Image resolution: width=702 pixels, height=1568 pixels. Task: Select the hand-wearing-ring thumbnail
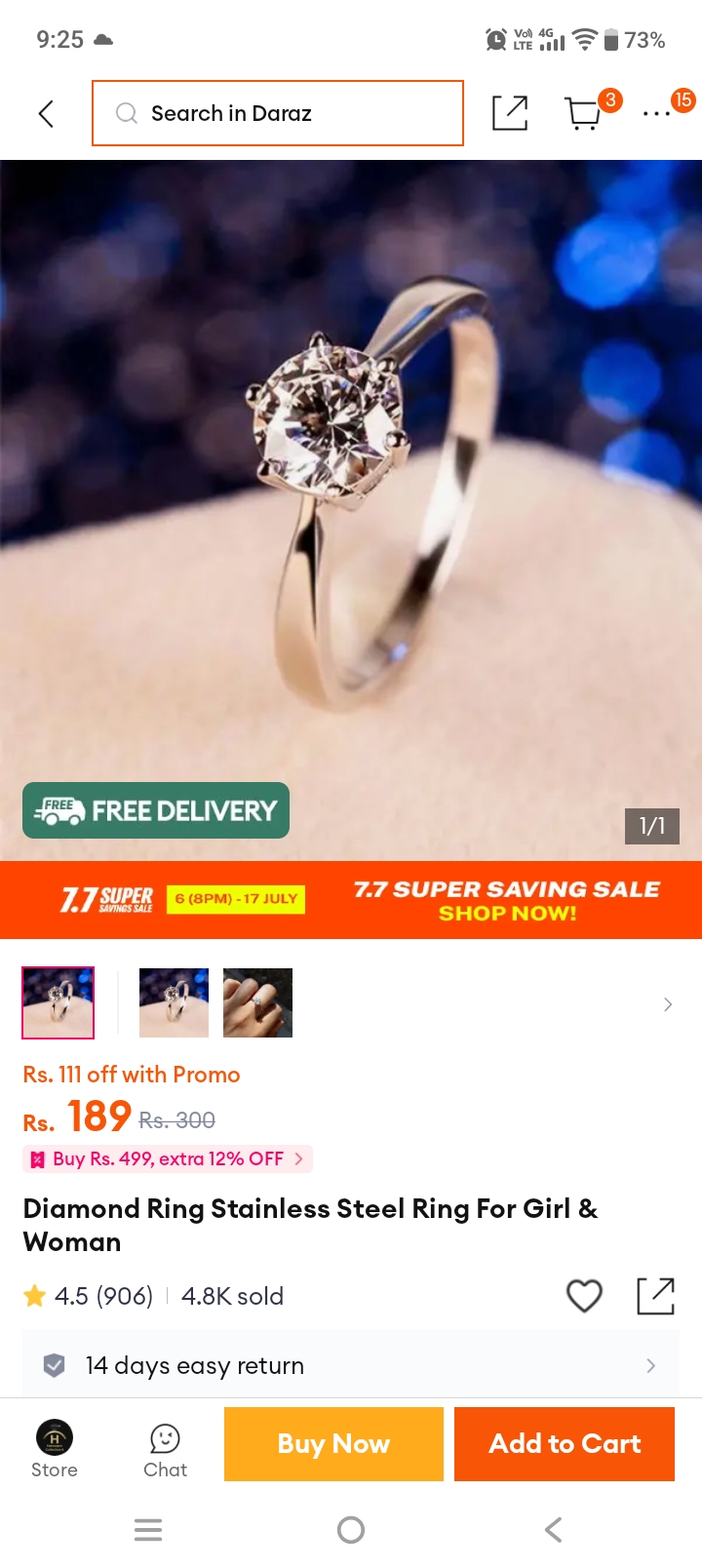click(257, 1002)
